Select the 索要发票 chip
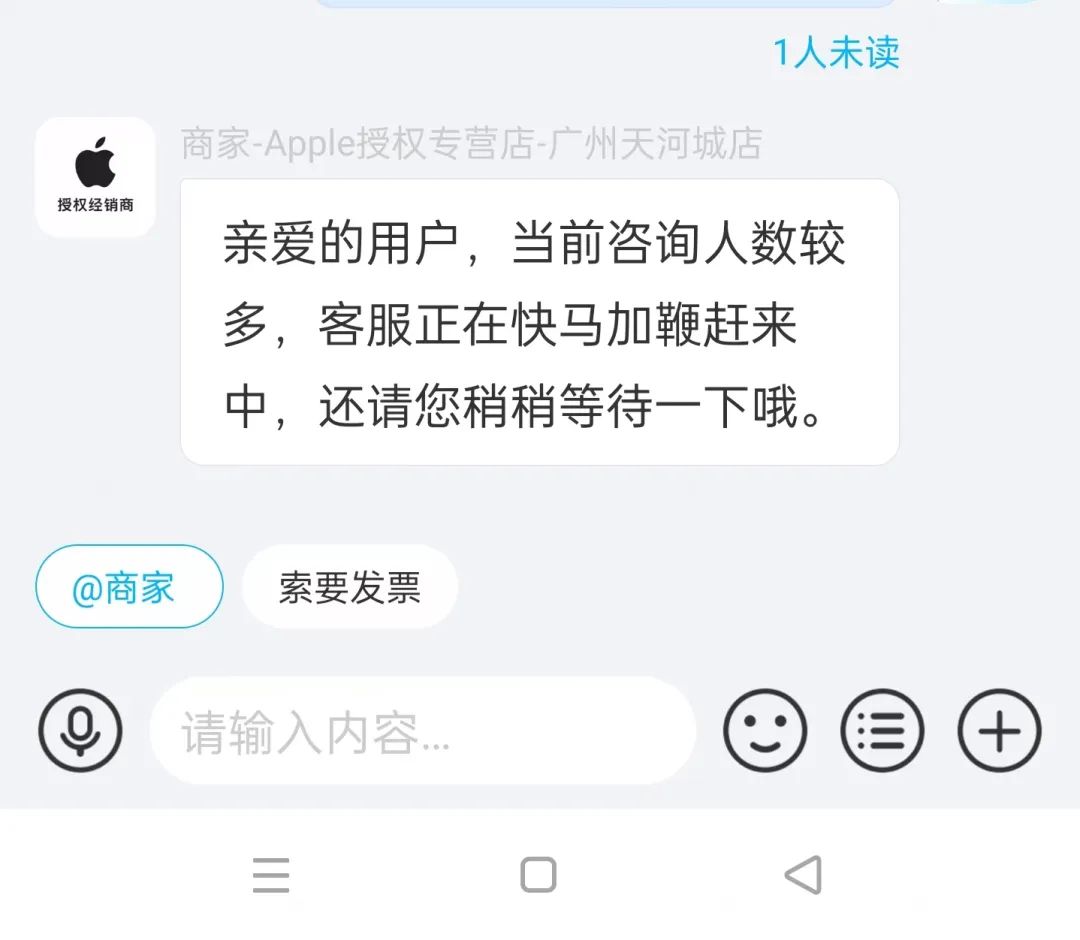 (x=349, y=587)
